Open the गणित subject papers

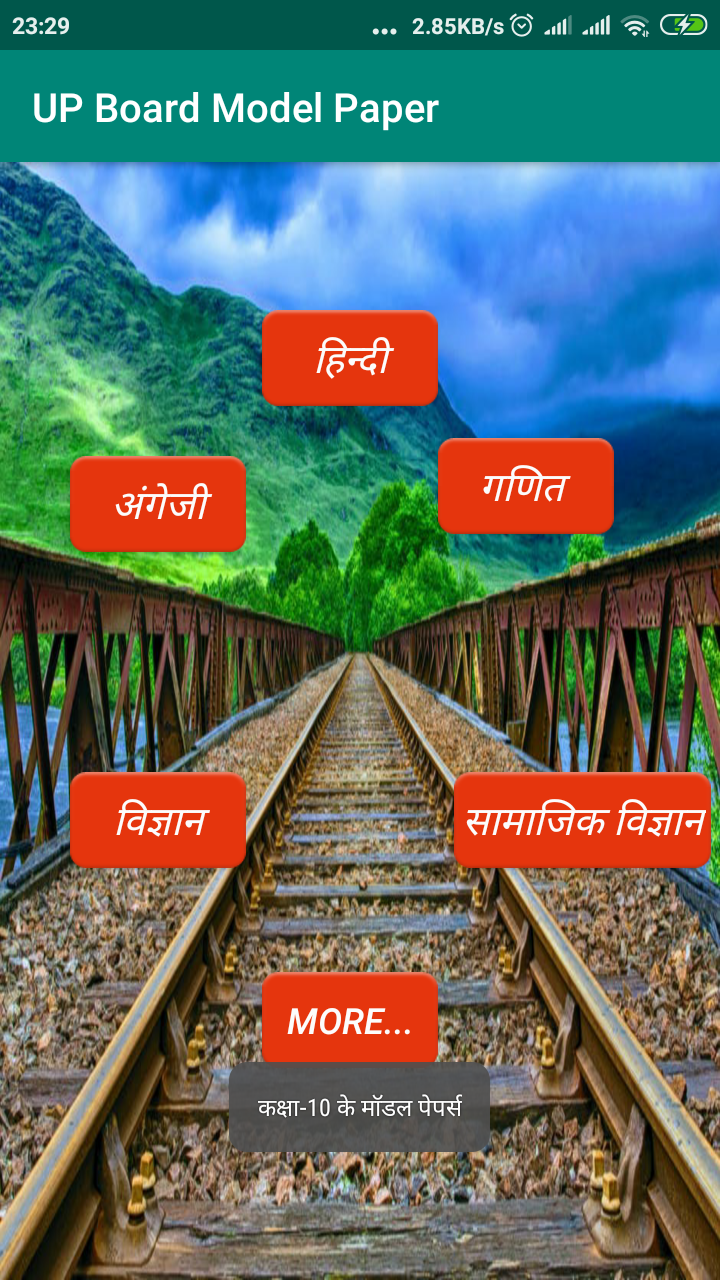(525, 487)
